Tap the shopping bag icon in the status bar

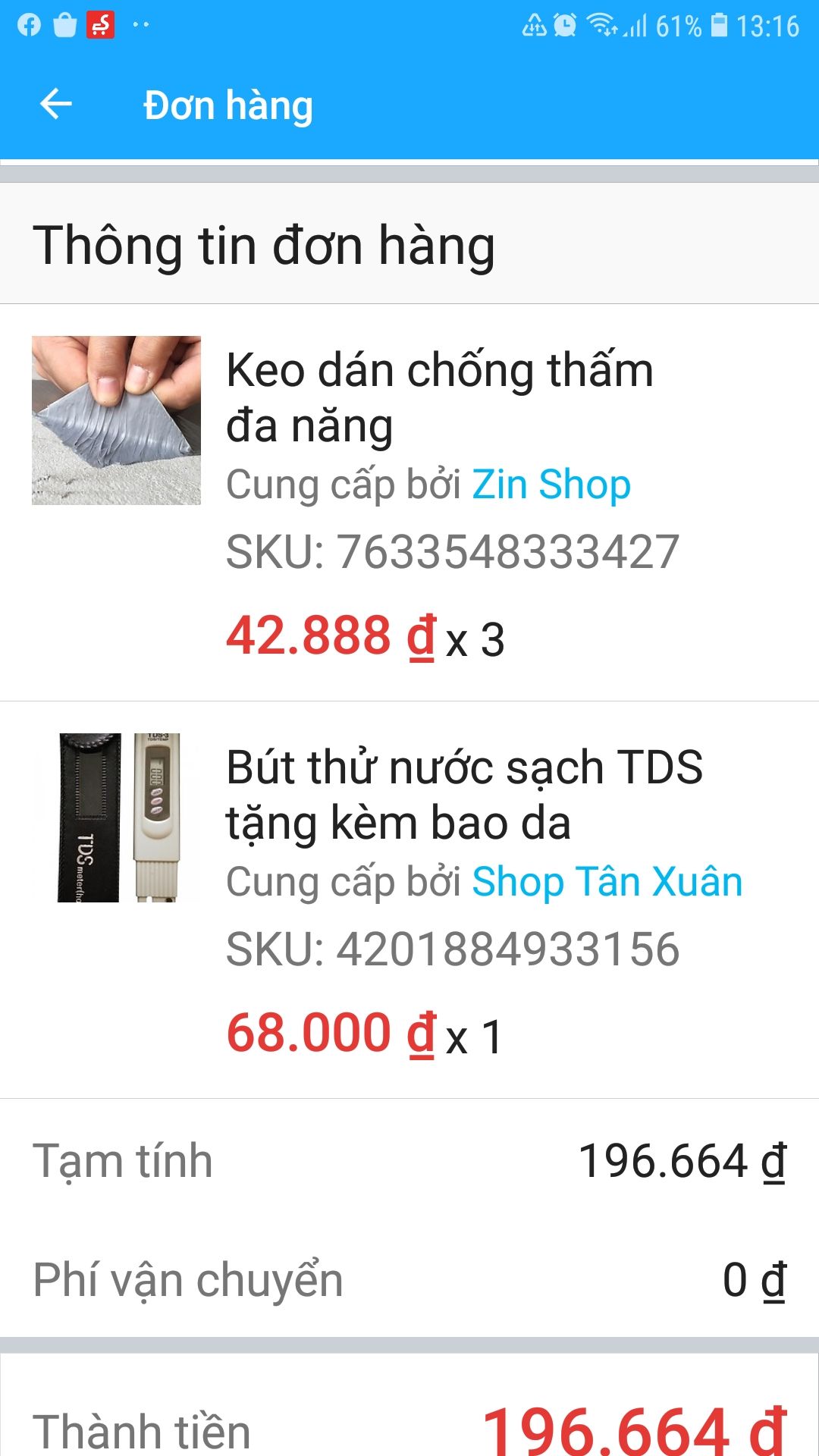coord(64,24)
